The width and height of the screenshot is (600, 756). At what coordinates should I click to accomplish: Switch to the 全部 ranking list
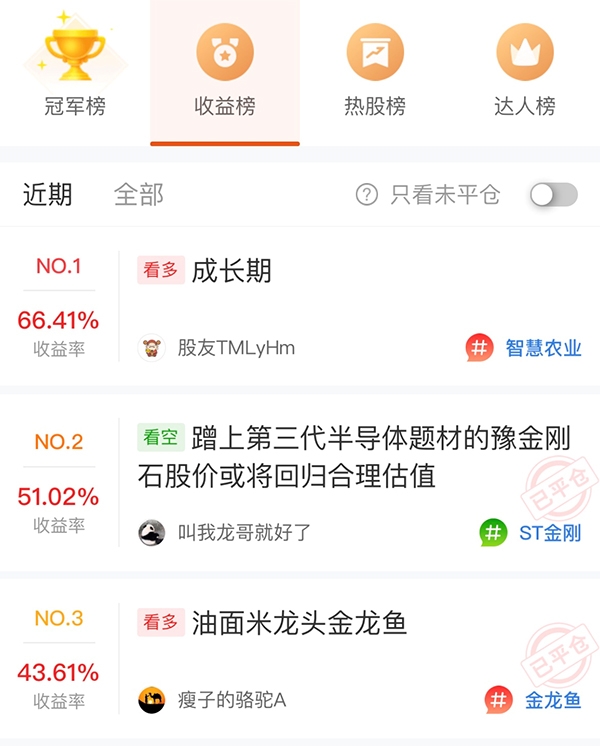pos(138,195)
